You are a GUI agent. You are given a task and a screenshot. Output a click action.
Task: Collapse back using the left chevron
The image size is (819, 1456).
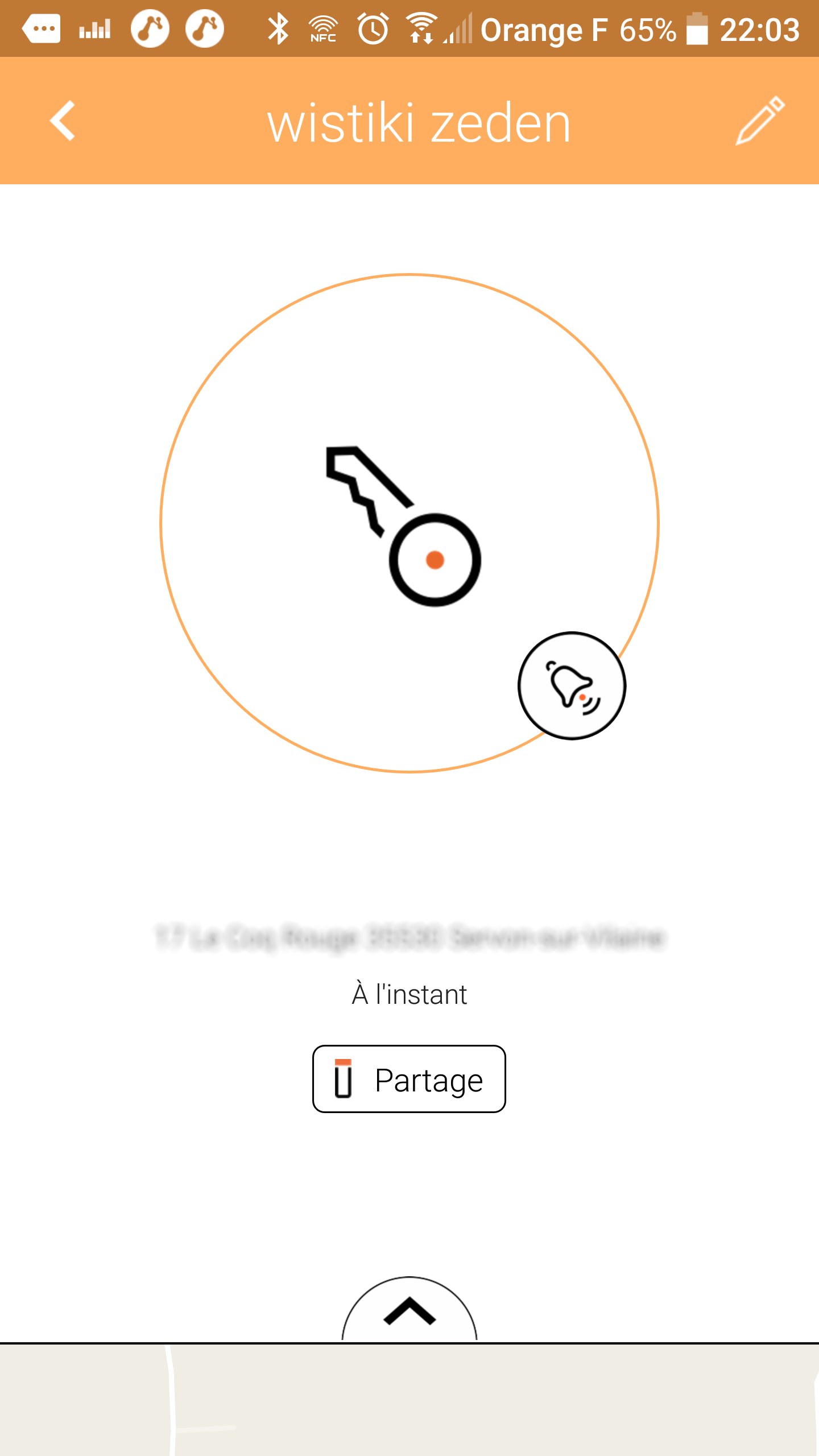[x=63, y=121]
